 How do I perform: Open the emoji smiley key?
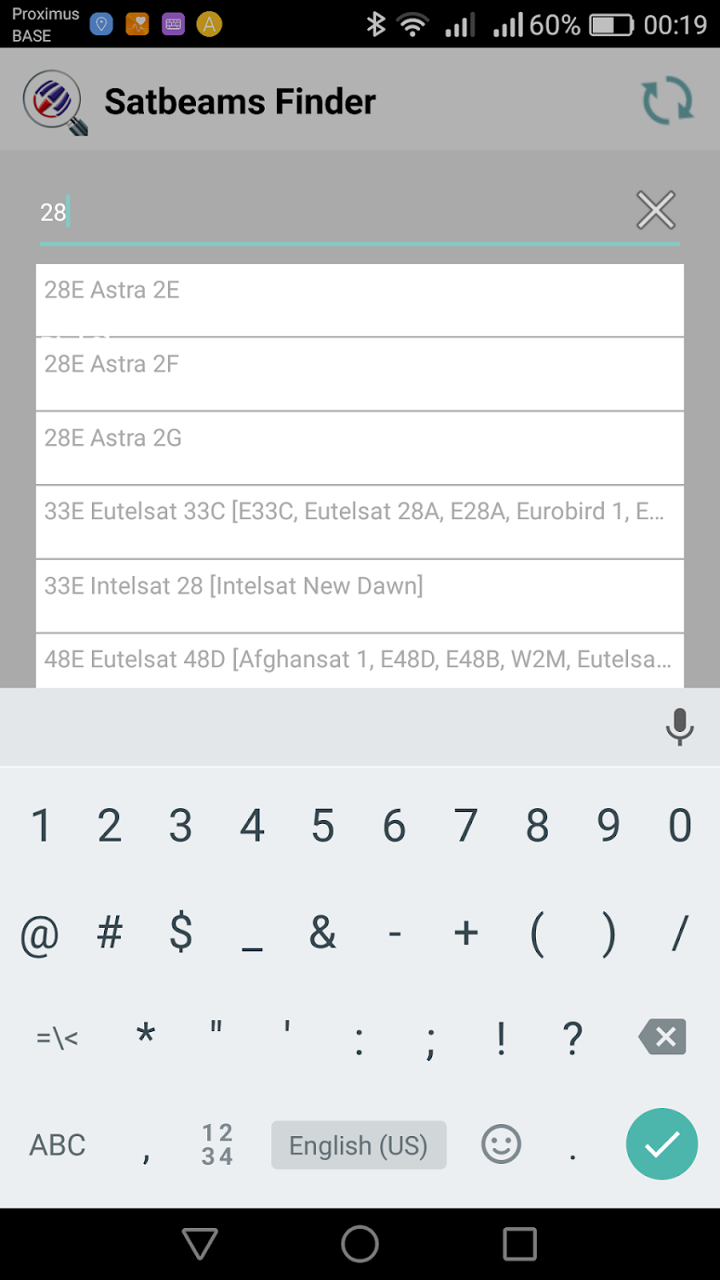tap(501, 1144)
